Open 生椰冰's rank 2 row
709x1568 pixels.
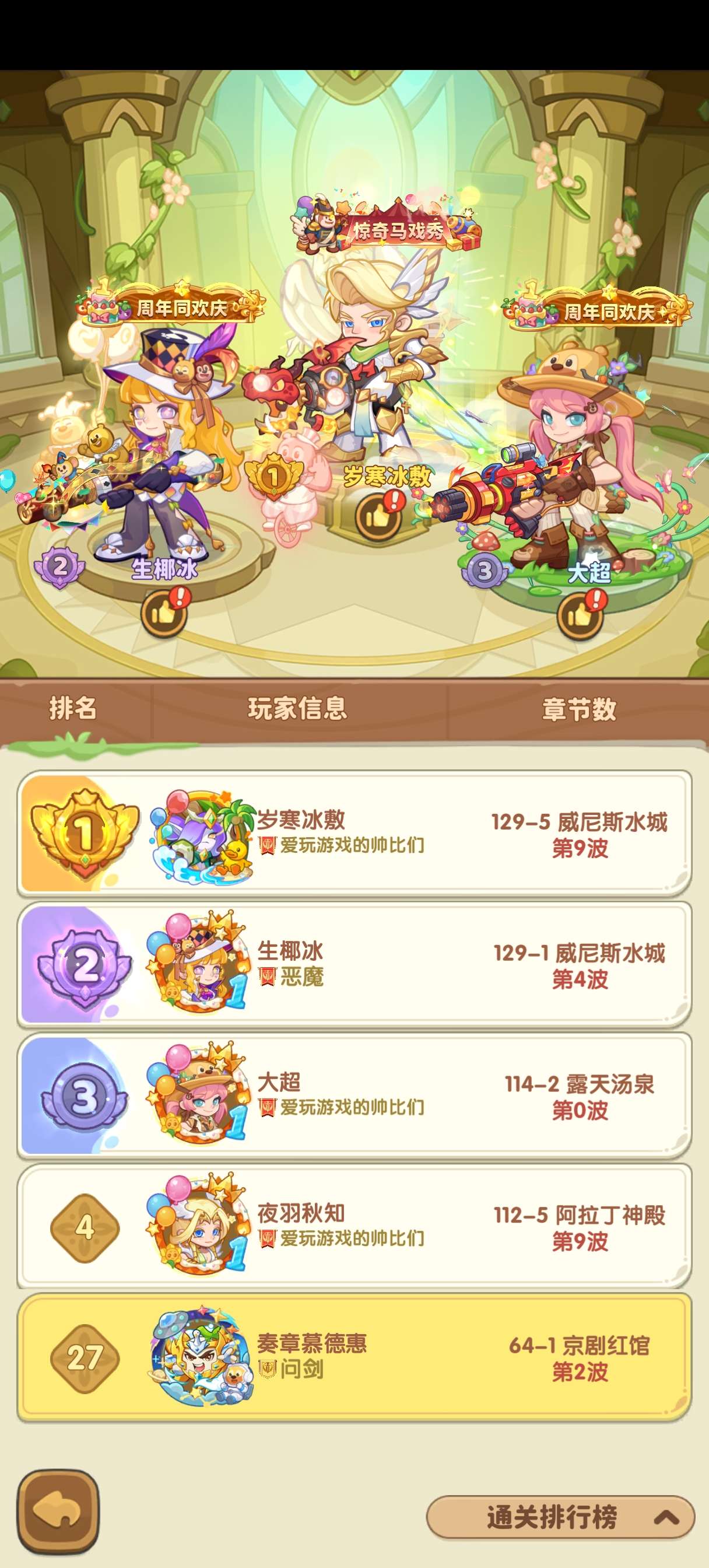point(354,964)
